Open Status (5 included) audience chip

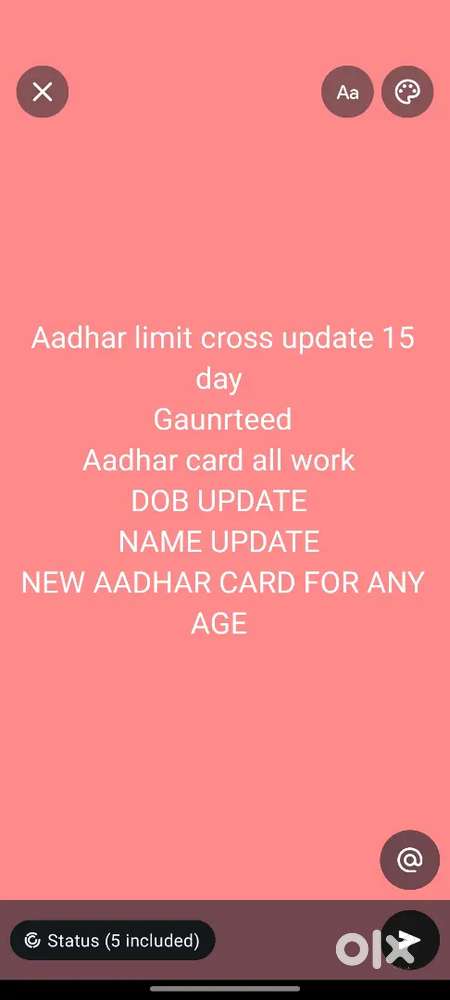pyautogui.click(x=113, y=940)
